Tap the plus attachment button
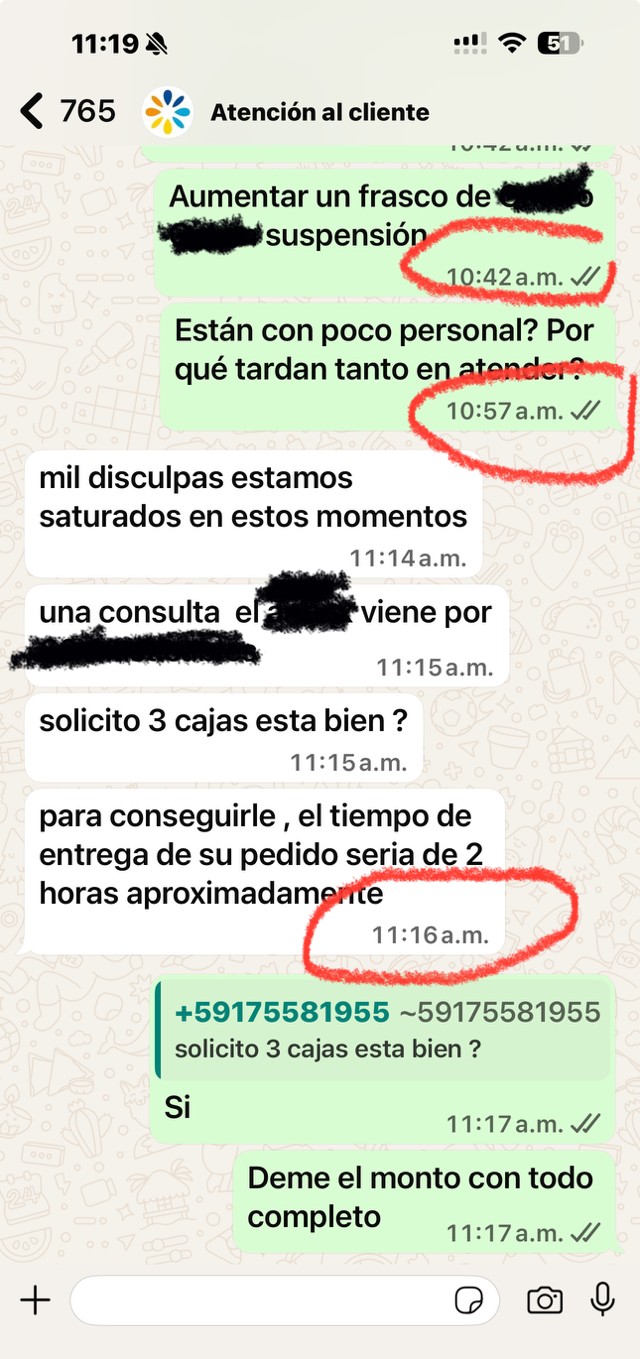 [35, 1300]
